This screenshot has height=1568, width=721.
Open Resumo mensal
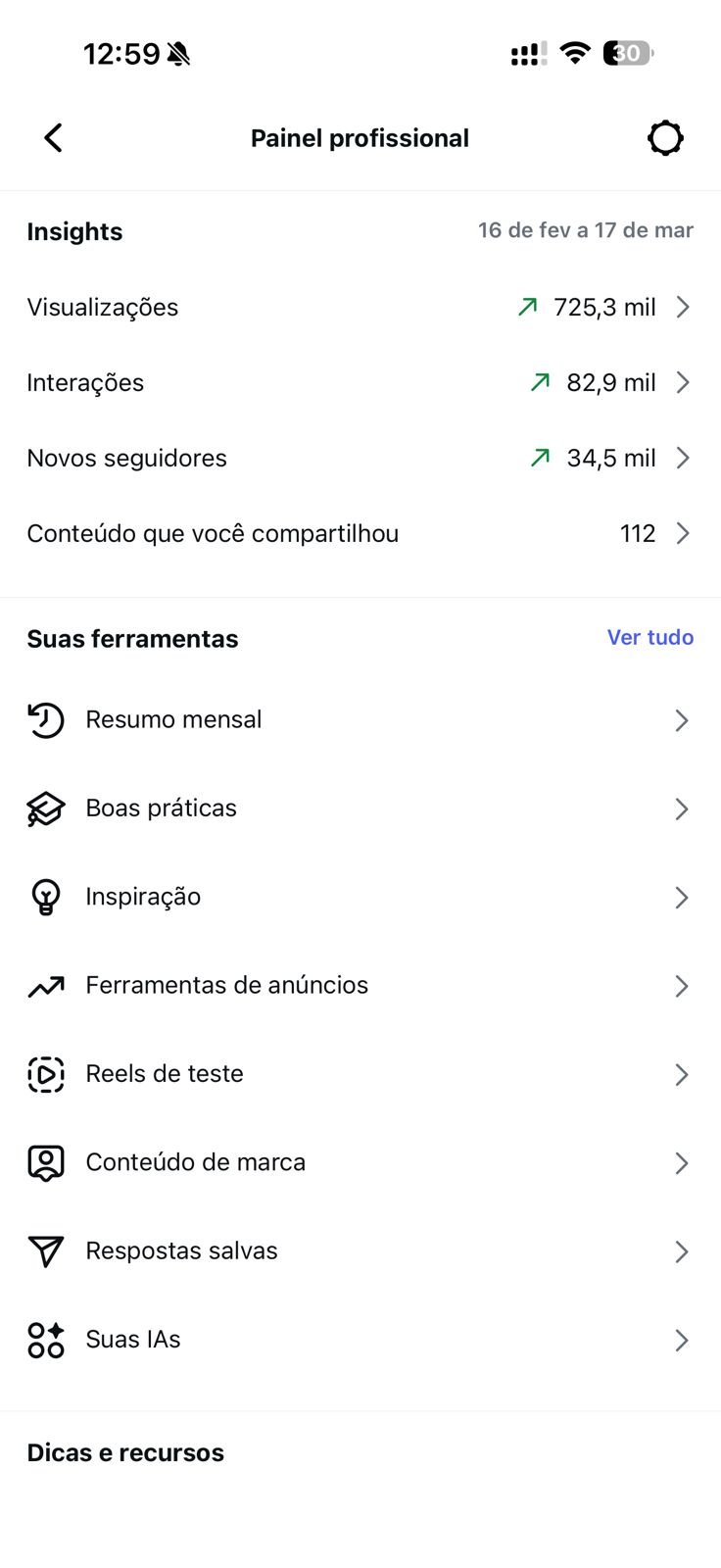(x=360, y=720)
